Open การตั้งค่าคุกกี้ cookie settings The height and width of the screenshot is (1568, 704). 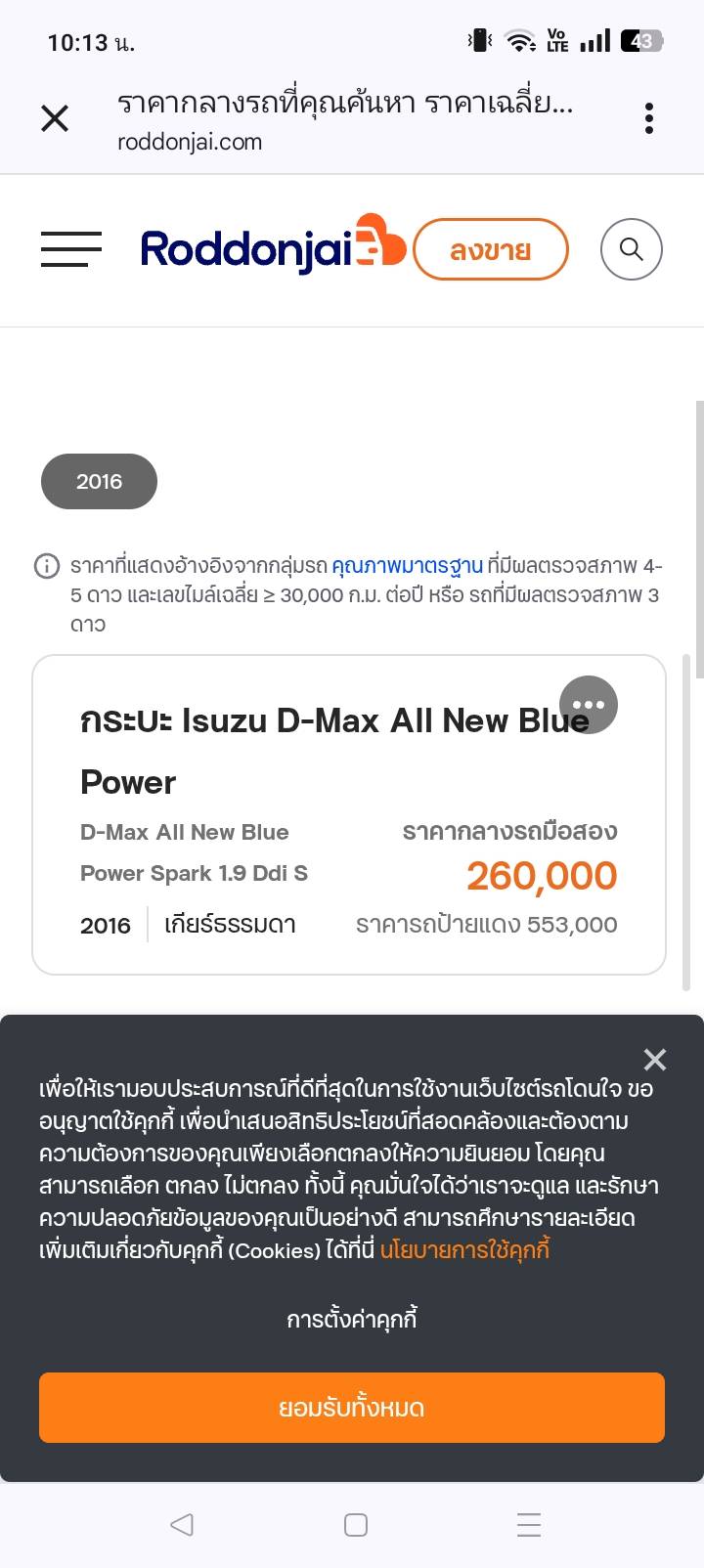click(x=352, y=1319)
